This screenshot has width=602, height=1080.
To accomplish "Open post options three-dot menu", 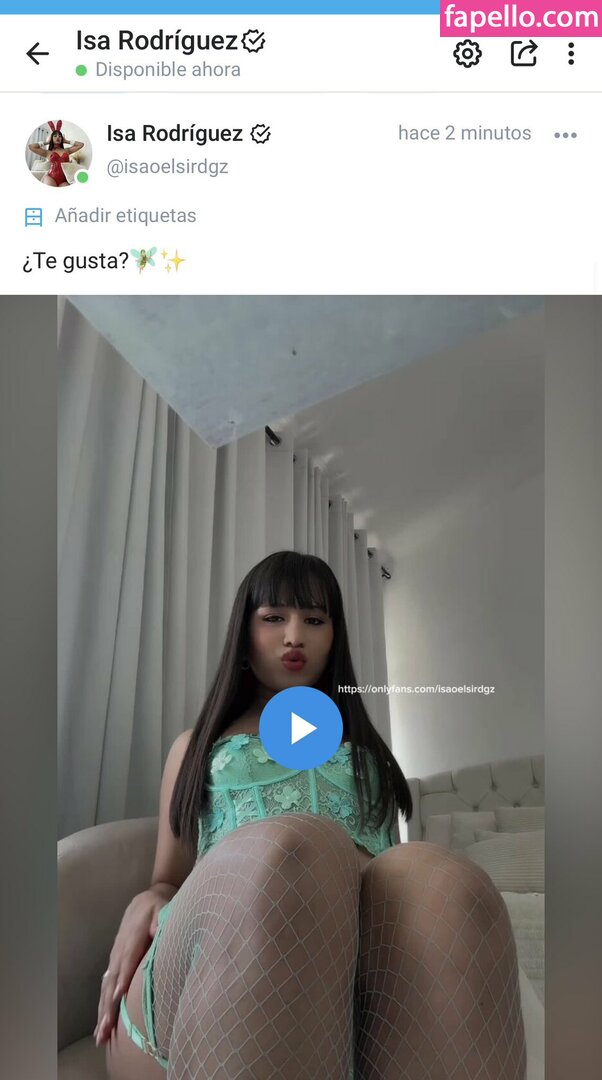I will point(565,135).
